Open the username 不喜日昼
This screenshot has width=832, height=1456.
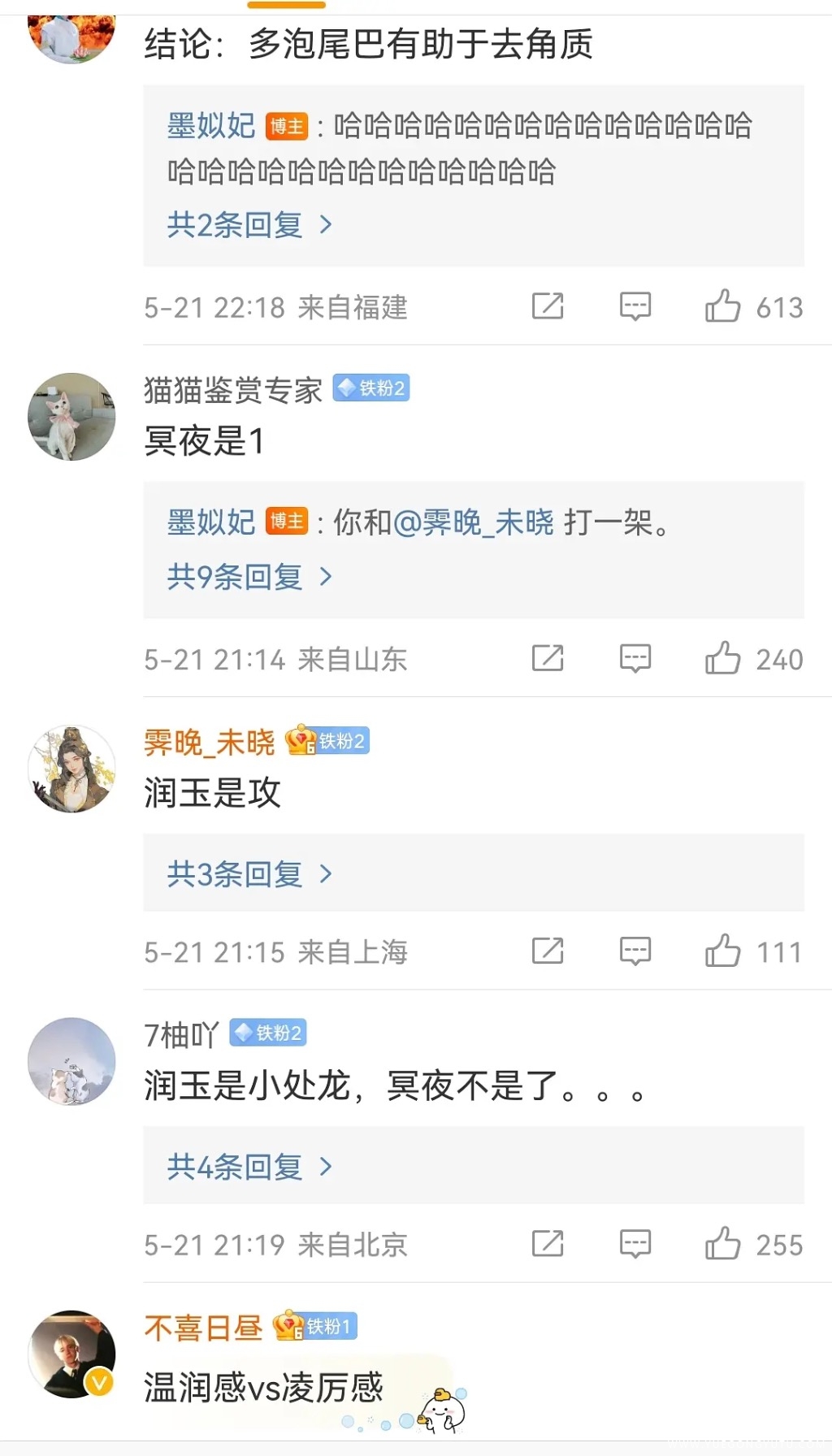203,1328
